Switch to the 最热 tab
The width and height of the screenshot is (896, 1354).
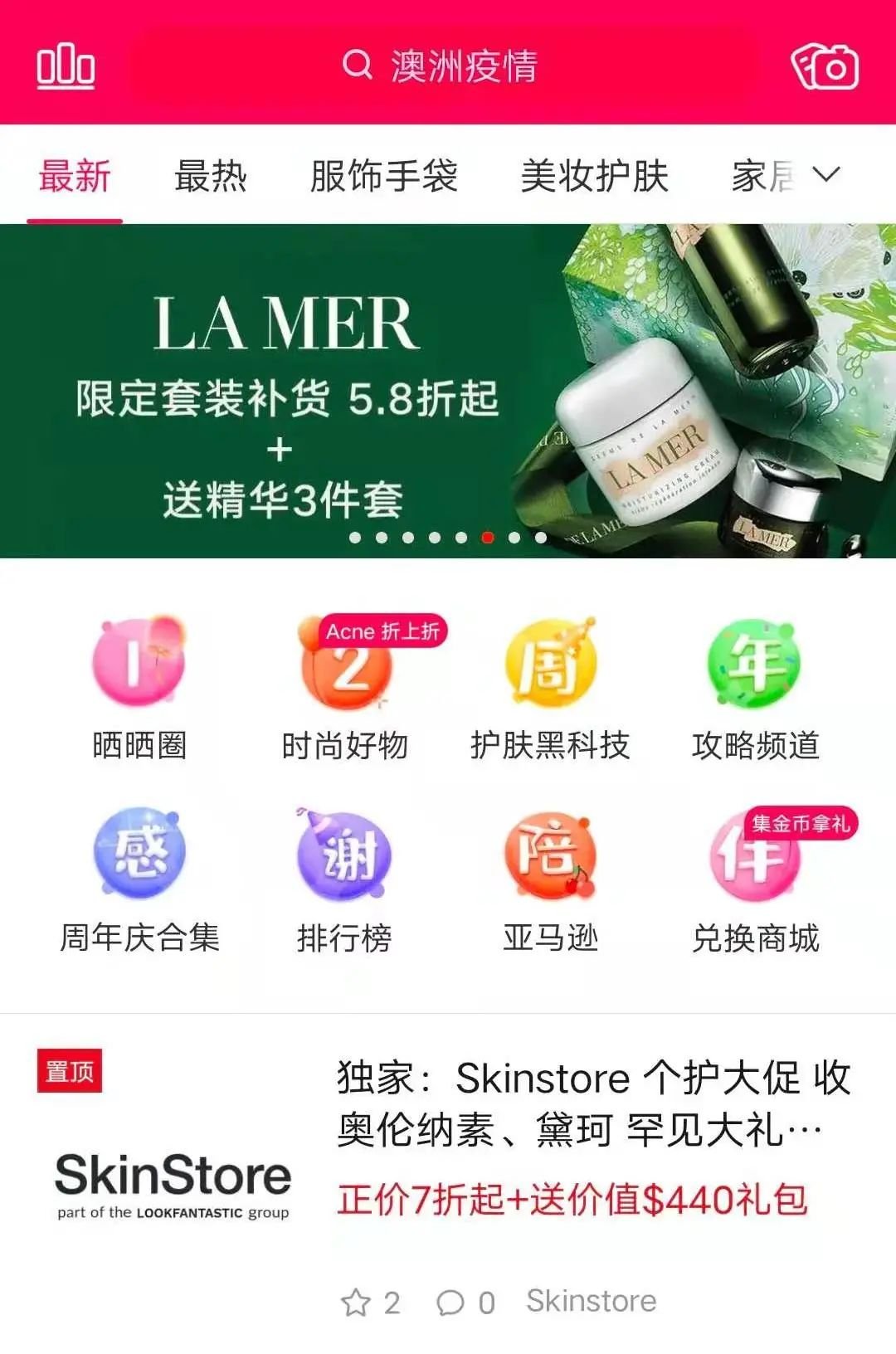pyautogui.click(x=211, y=176)
